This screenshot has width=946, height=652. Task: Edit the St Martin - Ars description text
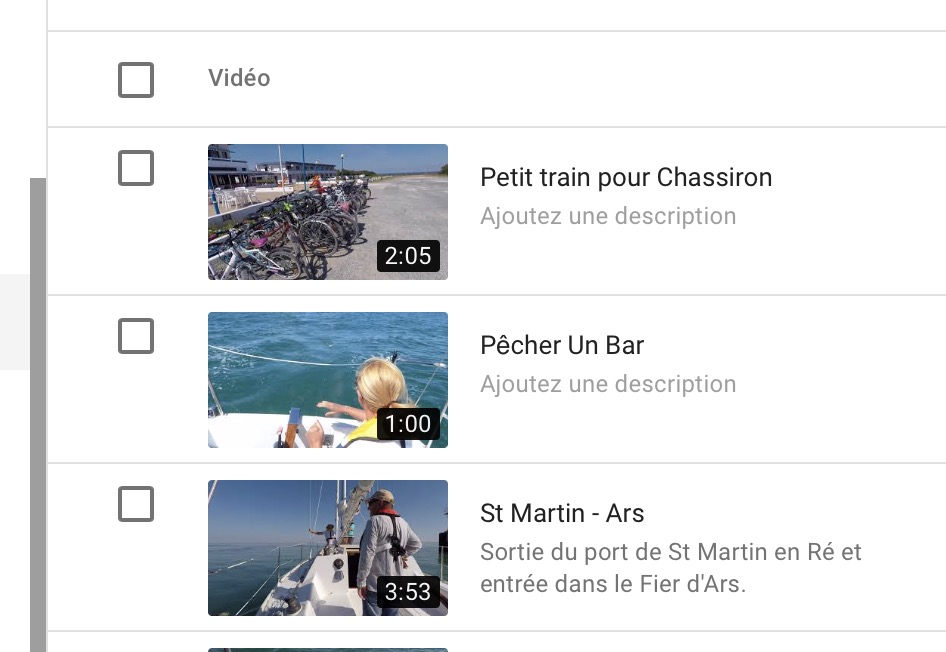670,568
